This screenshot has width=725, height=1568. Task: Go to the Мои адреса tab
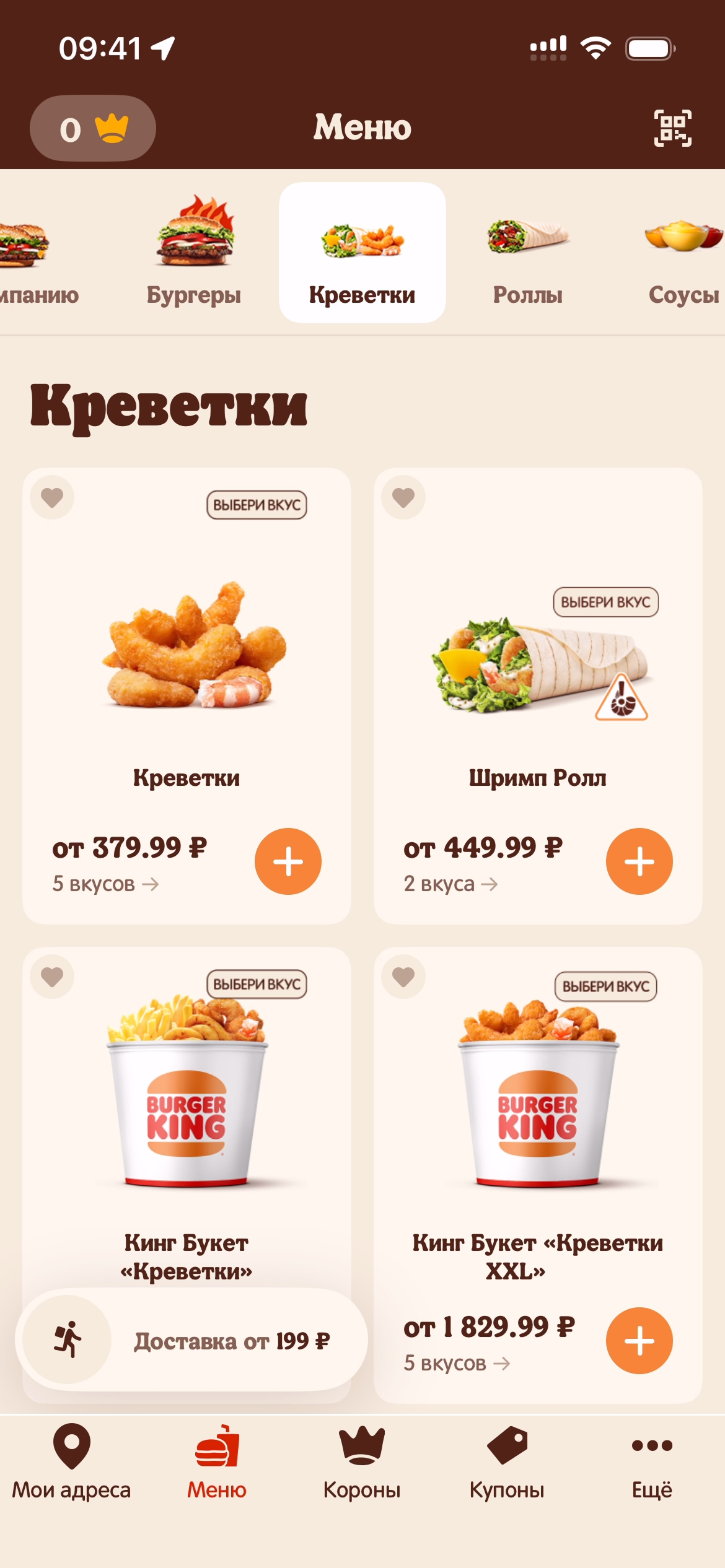pyautogui.click(x=72, y=1463)
